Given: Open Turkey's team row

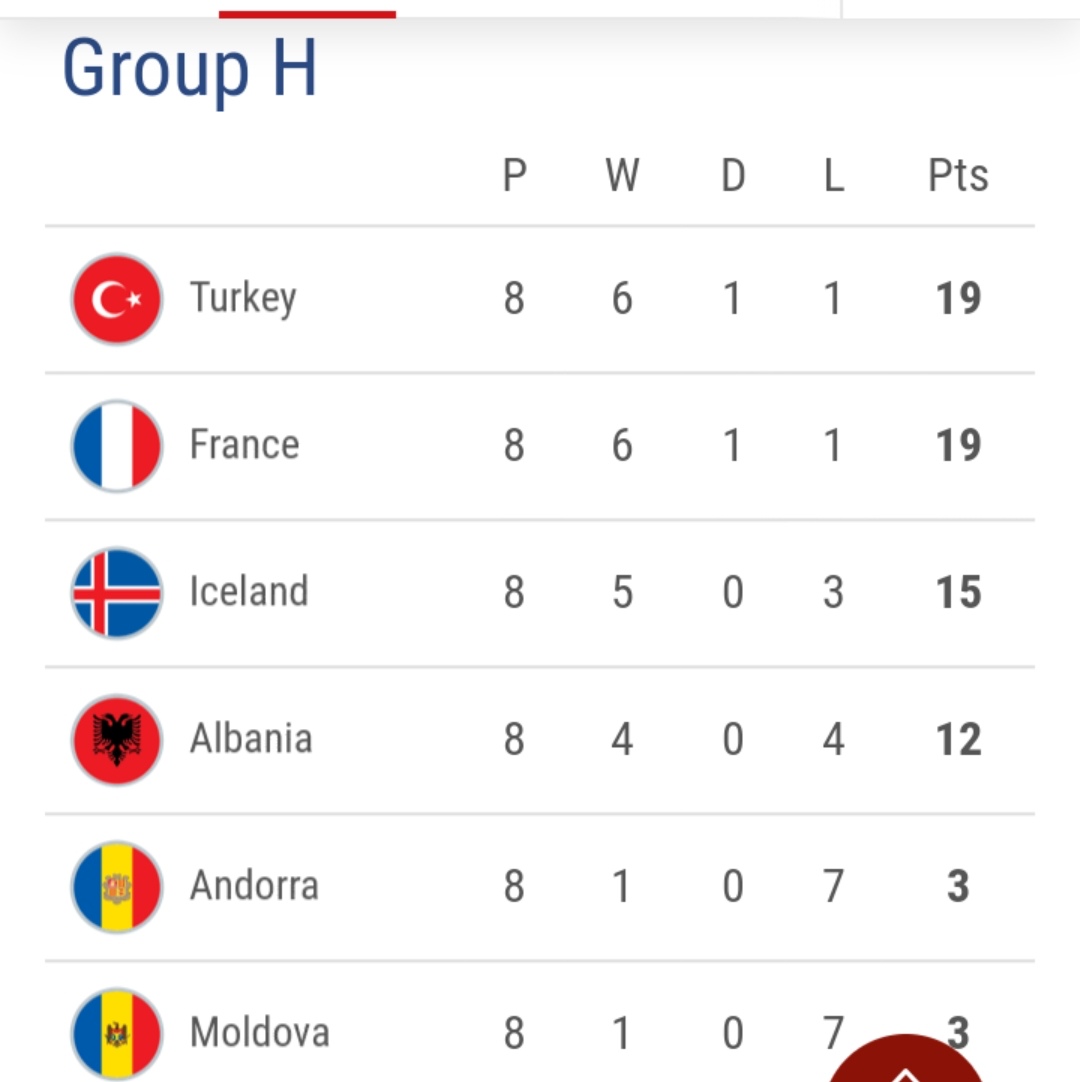Looking at the screenshot, I should tap(243, 298).
